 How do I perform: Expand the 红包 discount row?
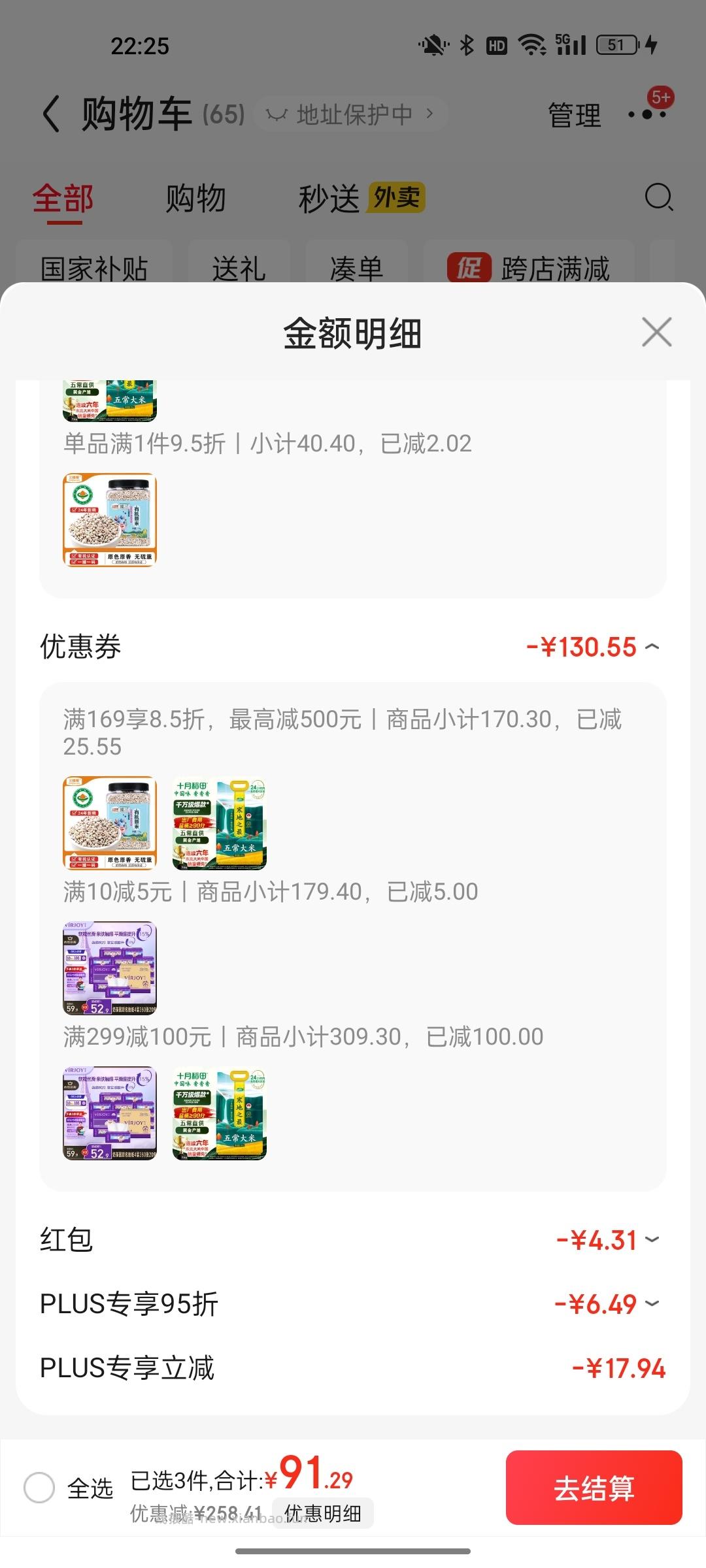coord(652,1239)
